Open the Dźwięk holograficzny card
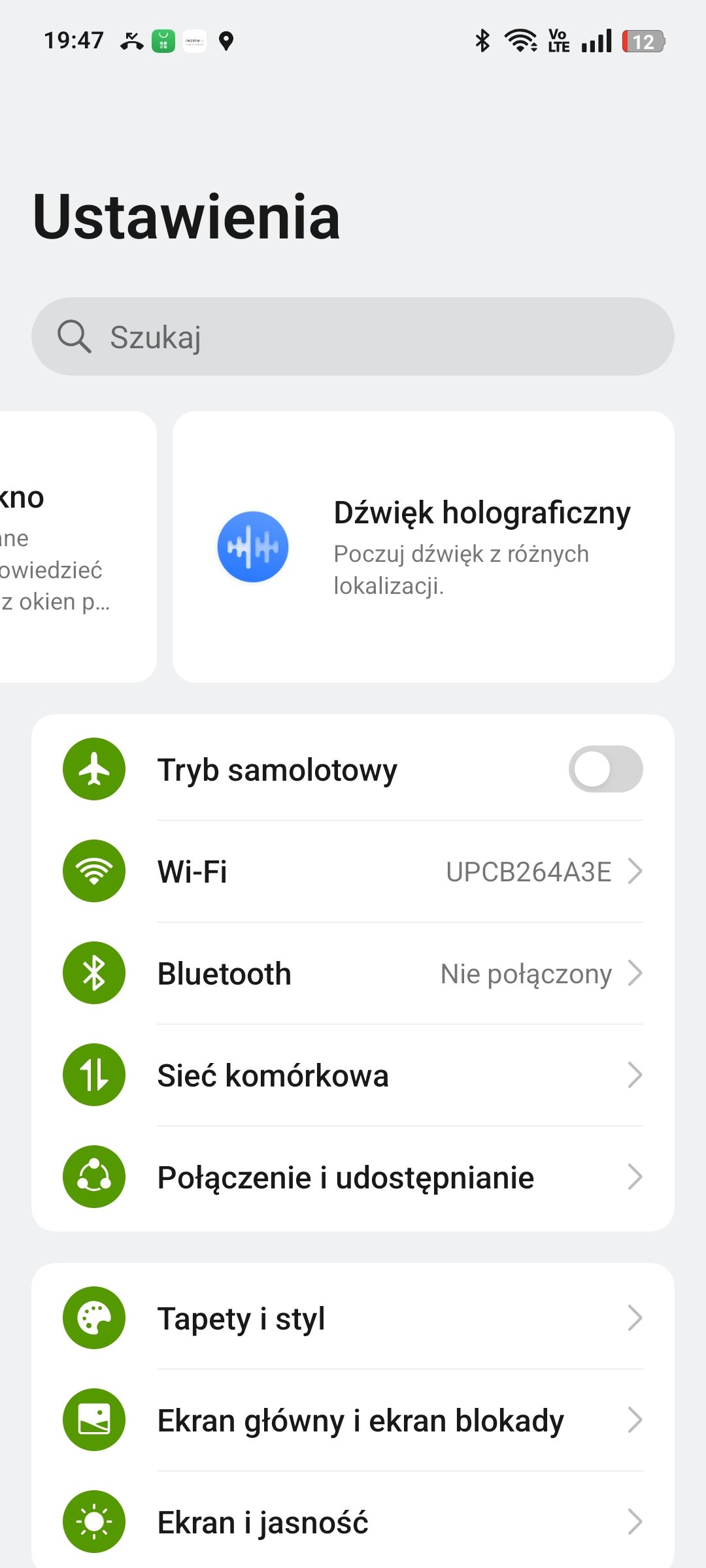This screenshot has height=1568, width=706. click(424, 547)
